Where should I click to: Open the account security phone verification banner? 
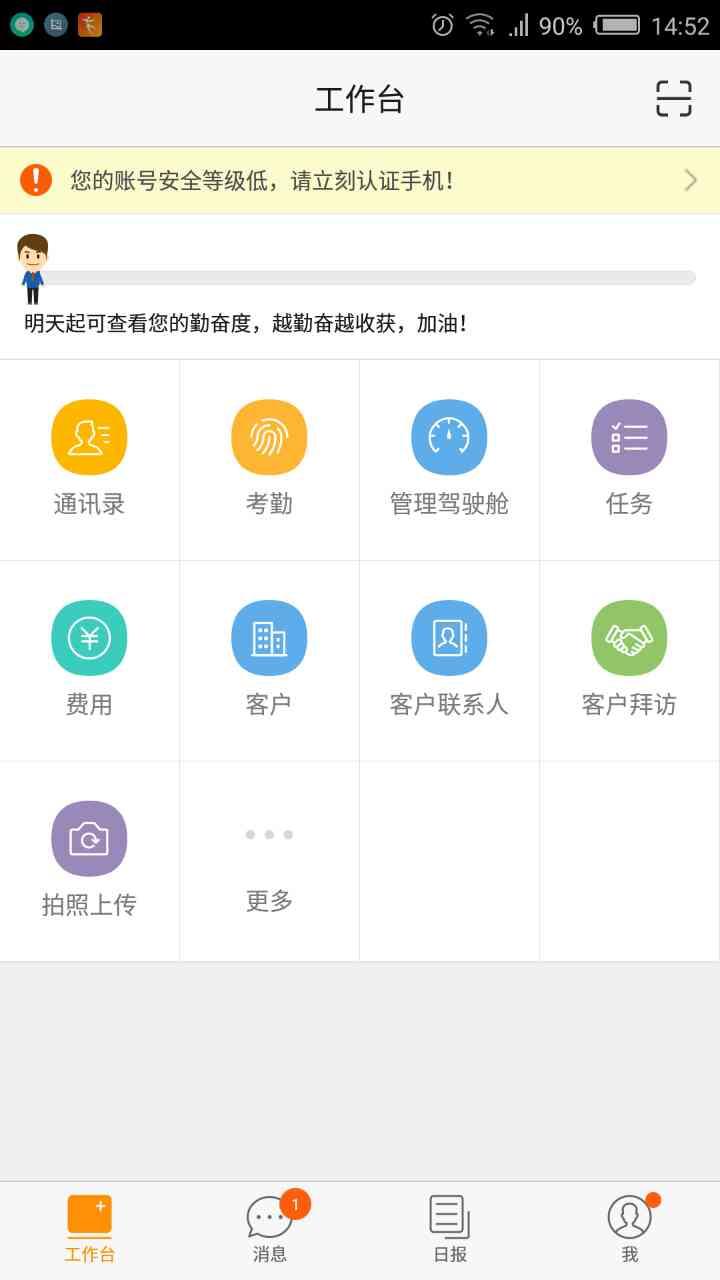[360, 180]
